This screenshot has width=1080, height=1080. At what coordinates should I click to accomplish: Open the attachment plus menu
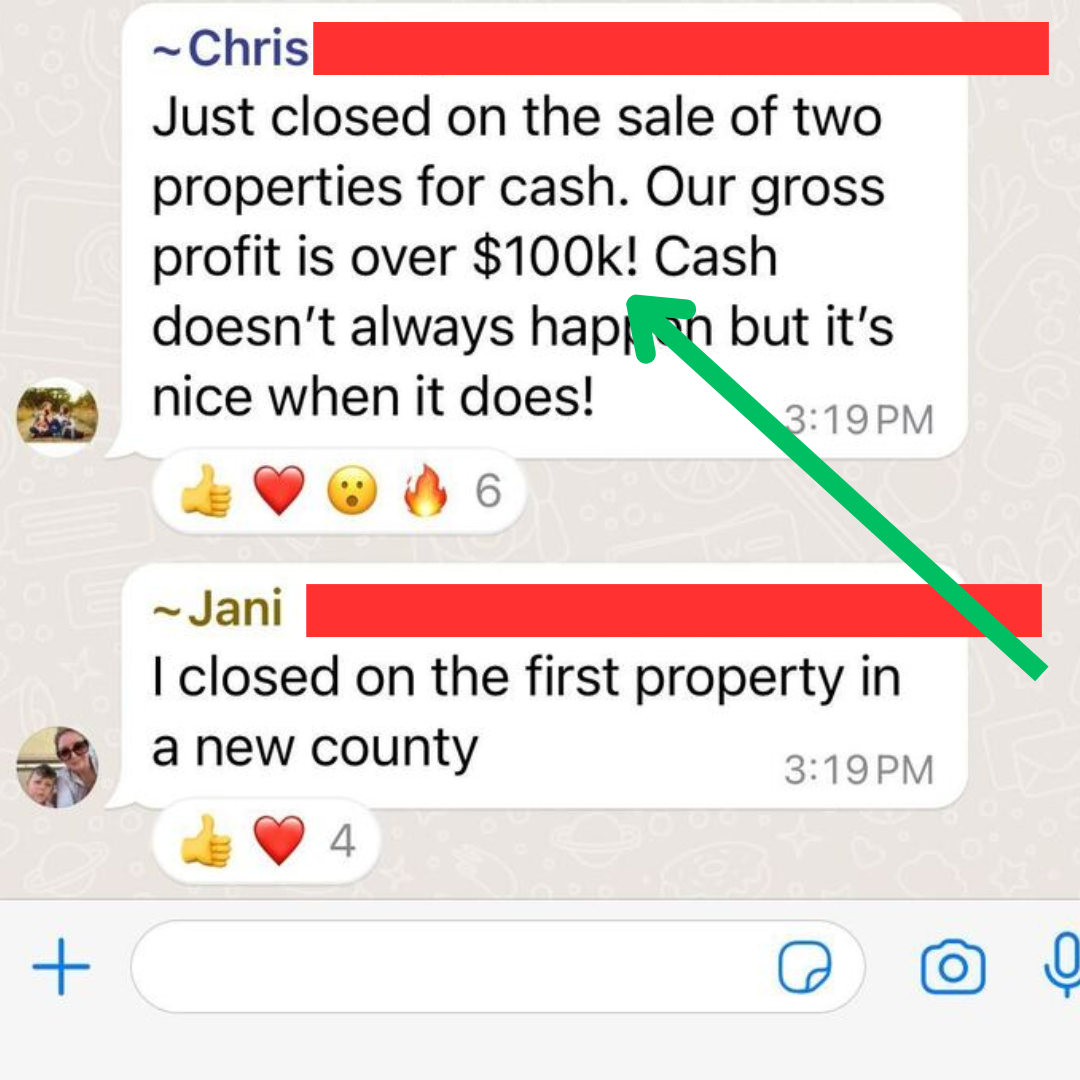(61, 967)
